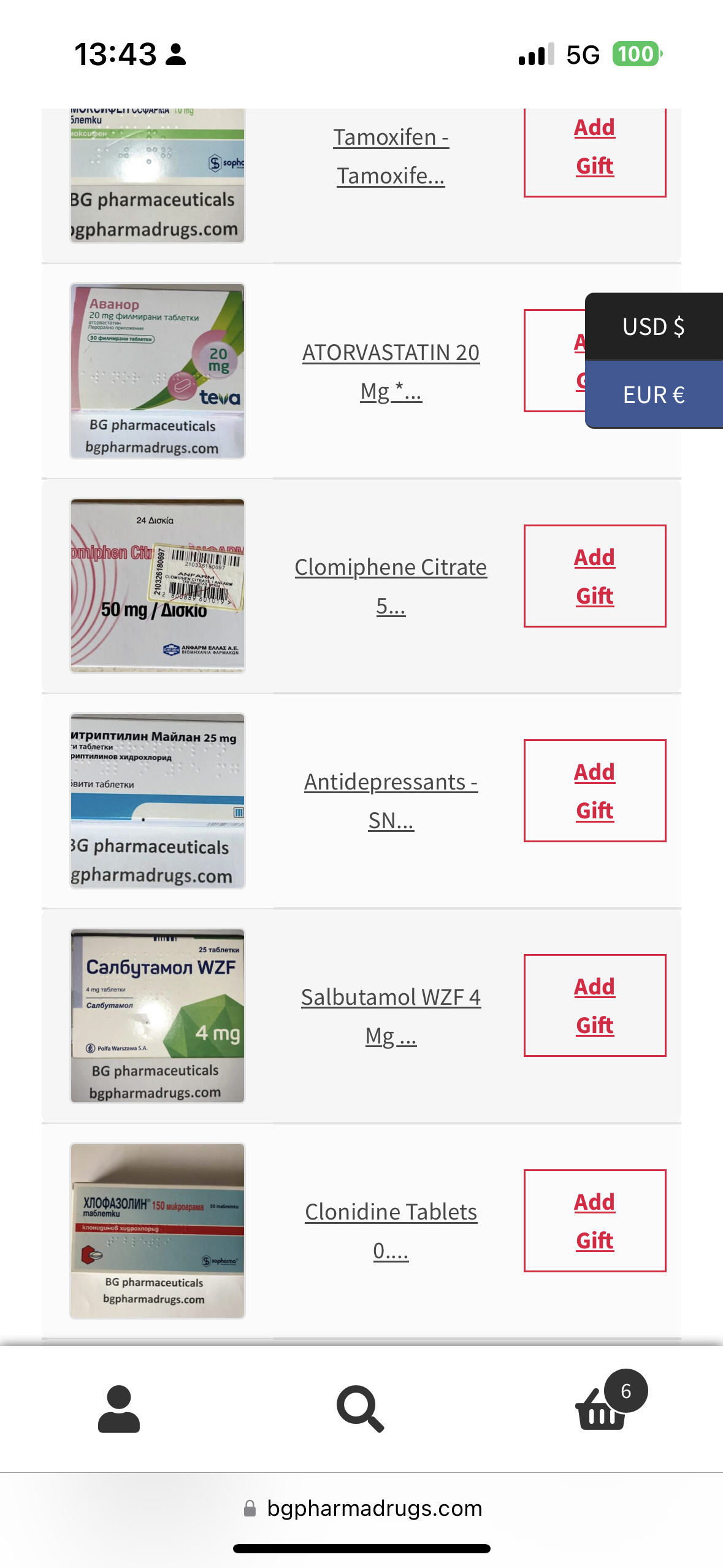Image resolution: width=723 pixels, height=1568 pixels.
Task: View the Clomiphene 50 mg product image
Action: click(158, 585)
